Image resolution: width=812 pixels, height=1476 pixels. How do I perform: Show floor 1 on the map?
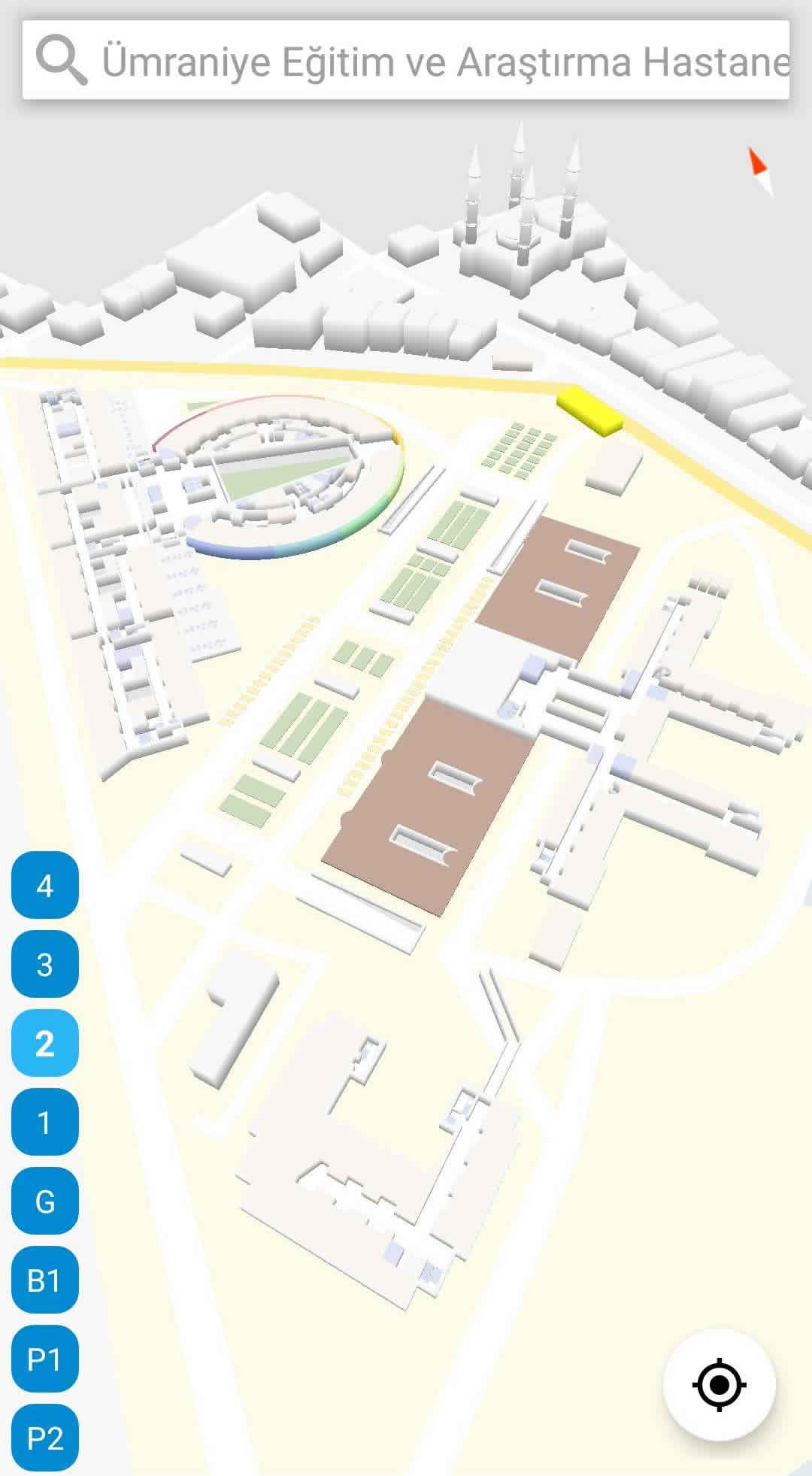[x=45, y=1122]
